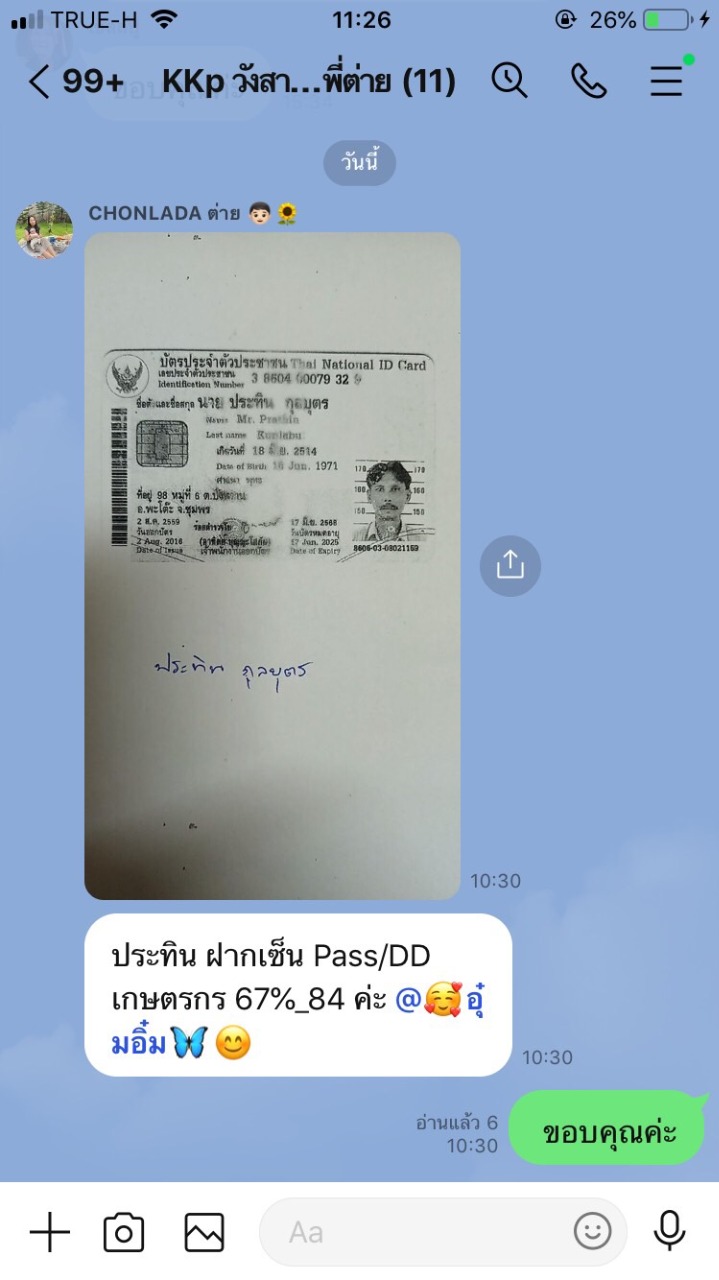Open the plus attachments menu
Image resolution: width=719 pixels, height=1280 pixels.
[x=49, y=1232]
